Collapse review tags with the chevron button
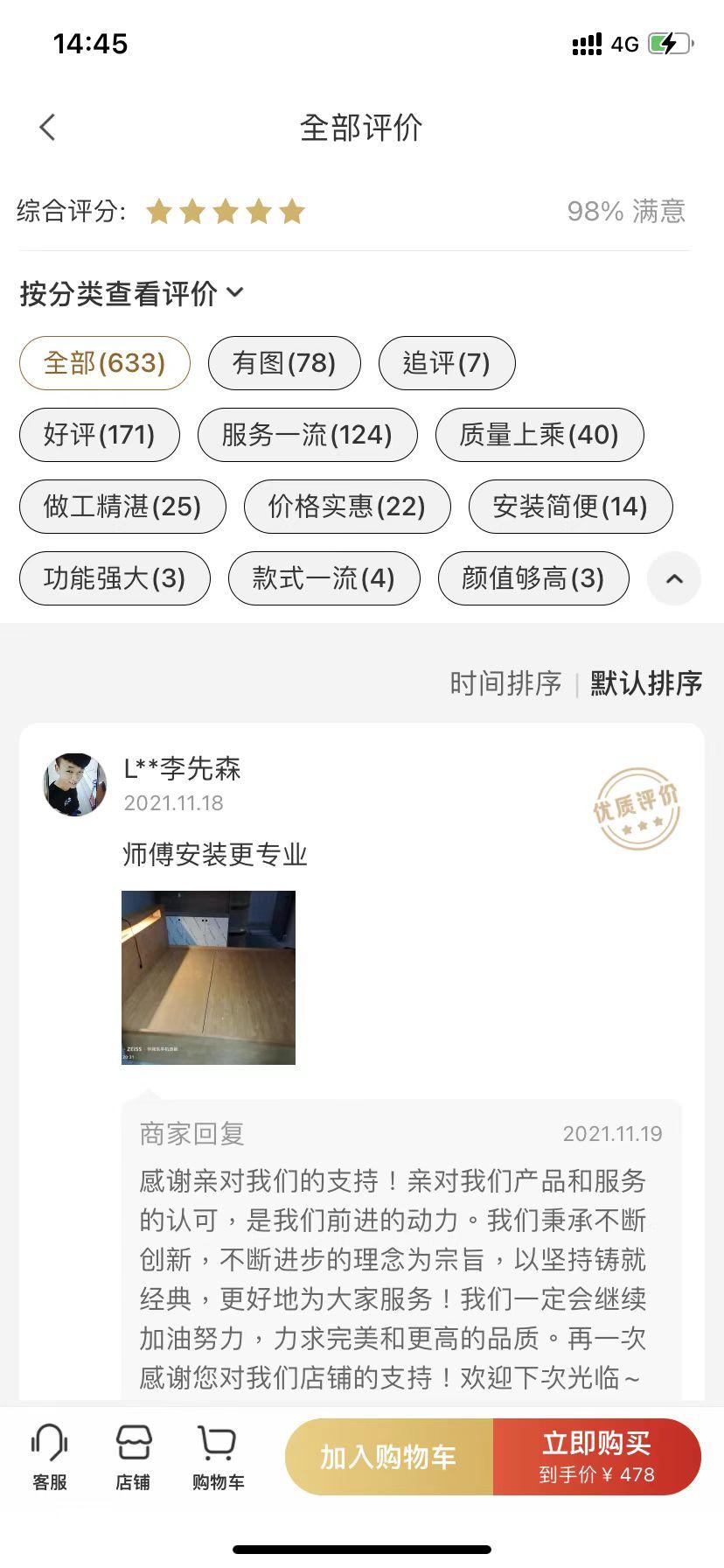This screenshot has height=1568, width=724. (673, 578)
